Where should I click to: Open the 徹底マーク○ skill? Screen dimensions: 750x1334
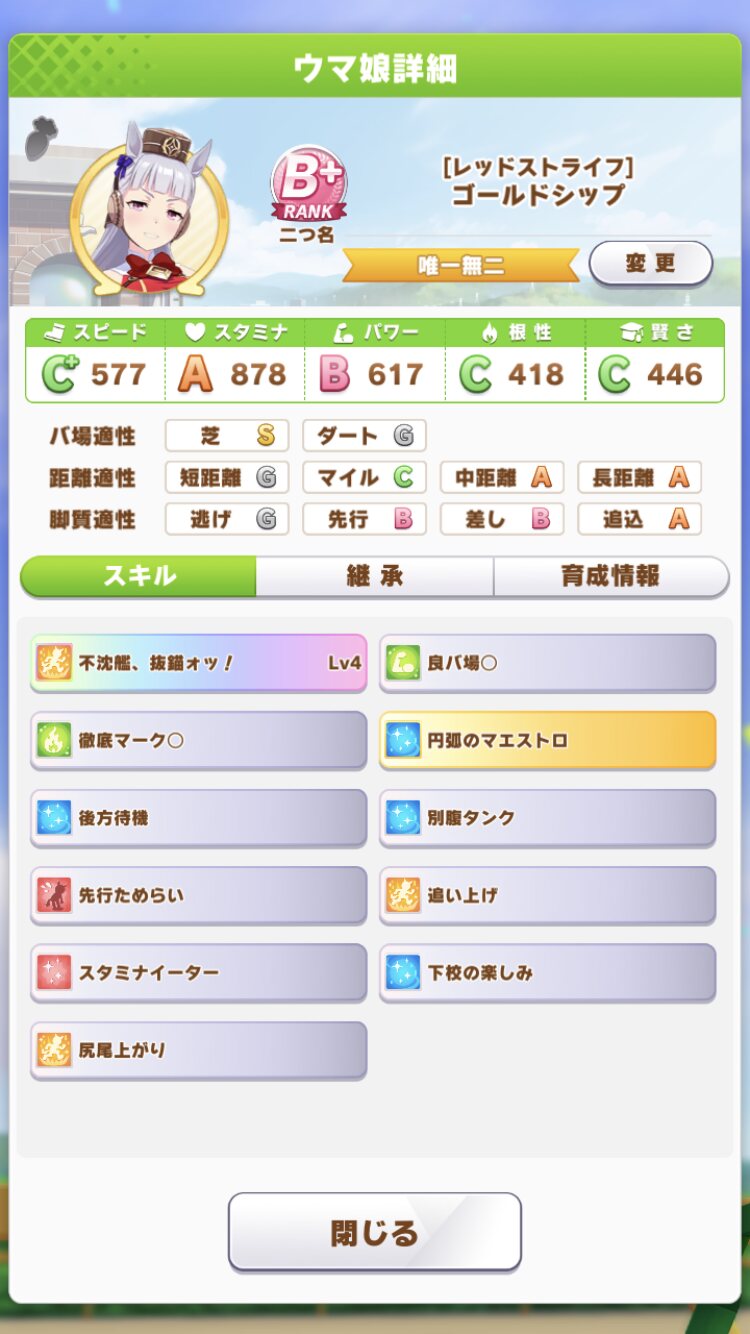pyautogui.click(x=198, y=740)
